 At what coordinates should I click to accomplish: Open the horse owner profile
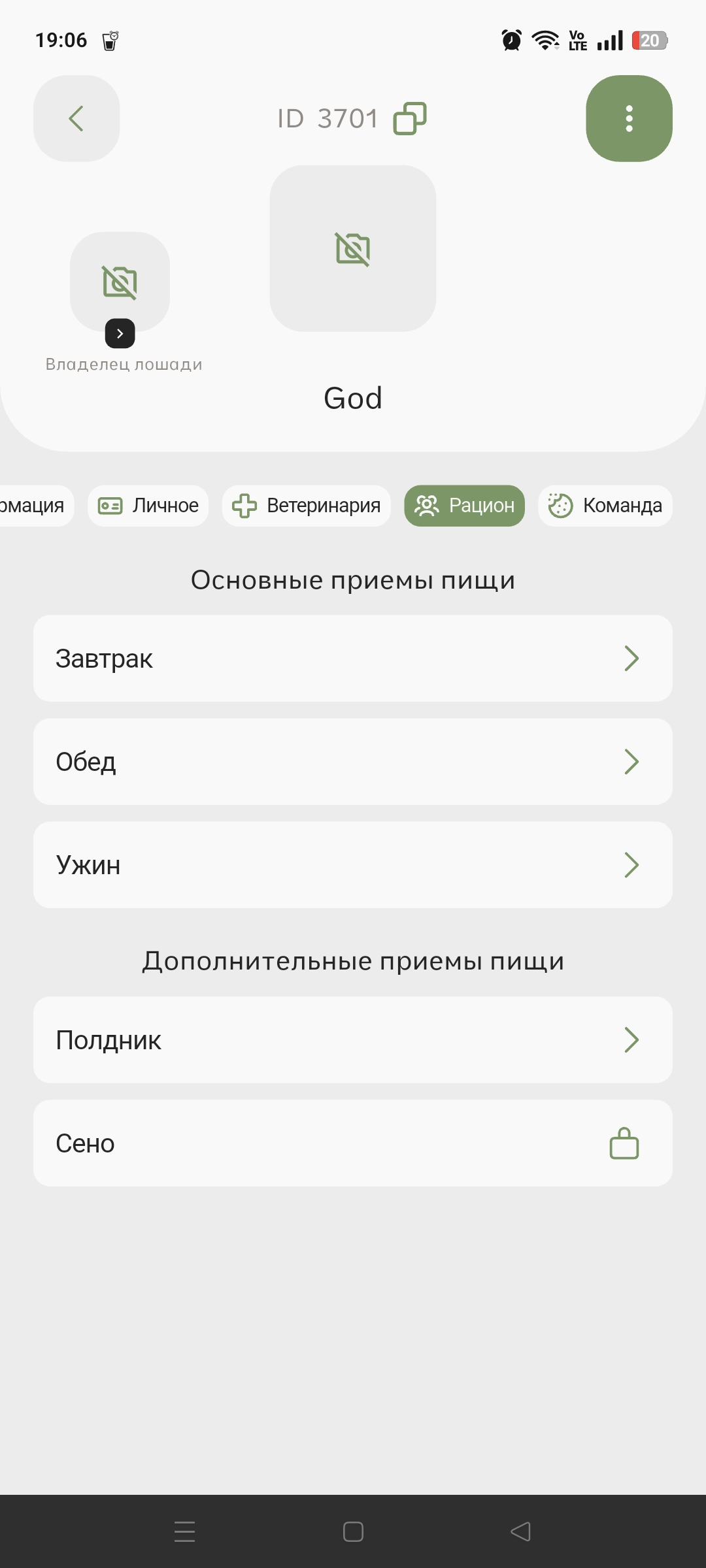click(120, 333)
